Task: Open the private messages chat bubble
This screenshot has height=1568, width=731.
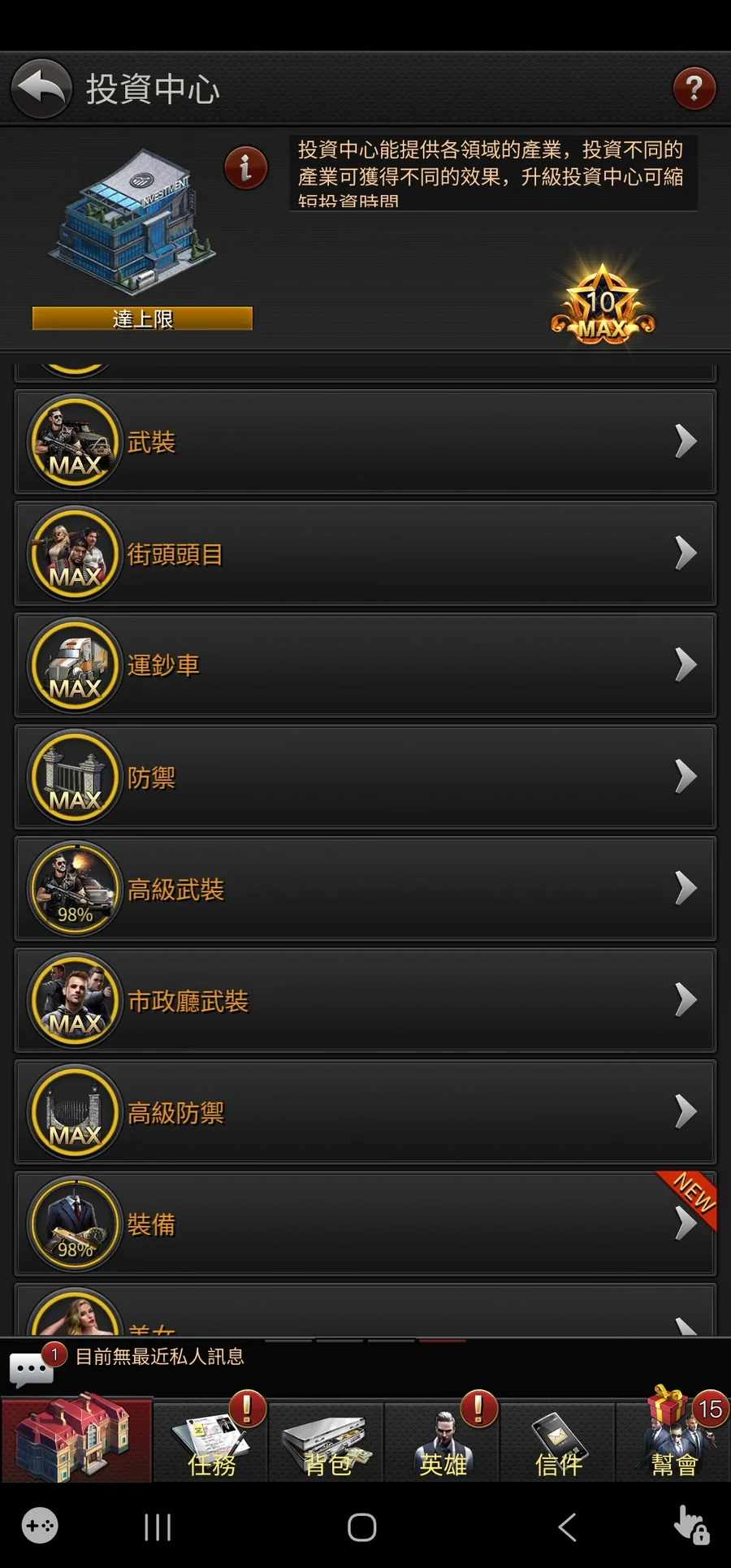Action: (x=32, y=1368)
